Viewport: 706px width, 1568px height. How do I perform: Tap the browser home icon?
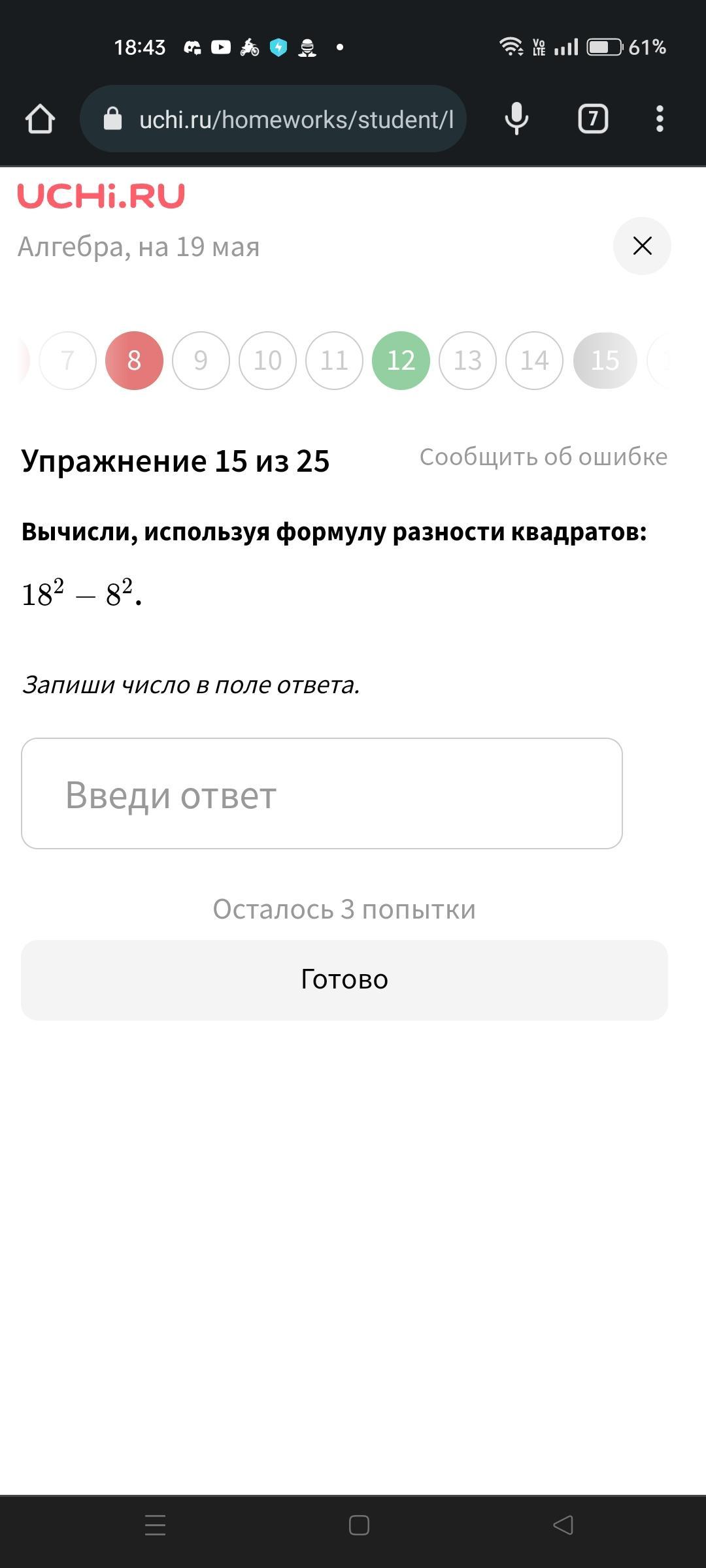click(40, 119)
